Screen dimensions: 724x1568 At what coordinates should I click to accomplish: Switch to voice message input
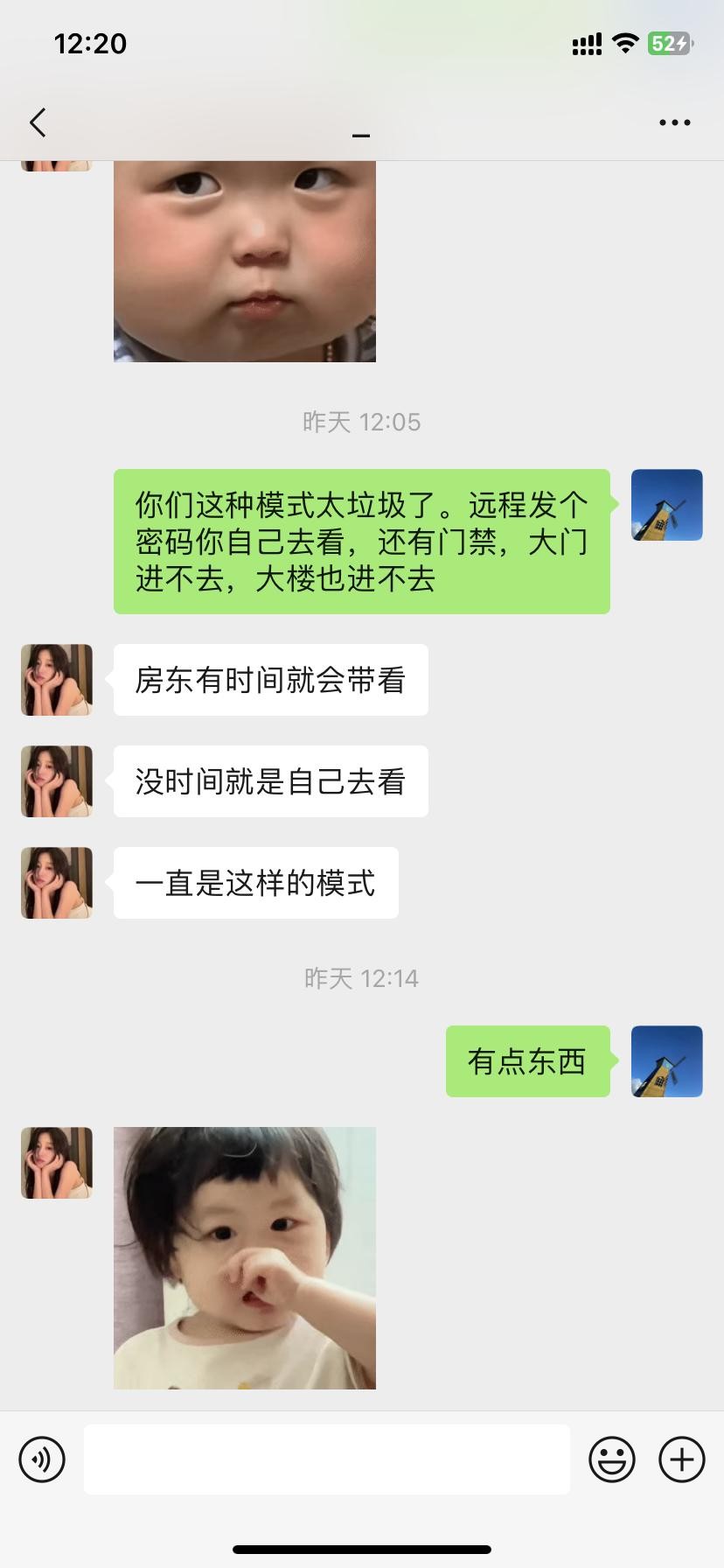point(42,1459)
